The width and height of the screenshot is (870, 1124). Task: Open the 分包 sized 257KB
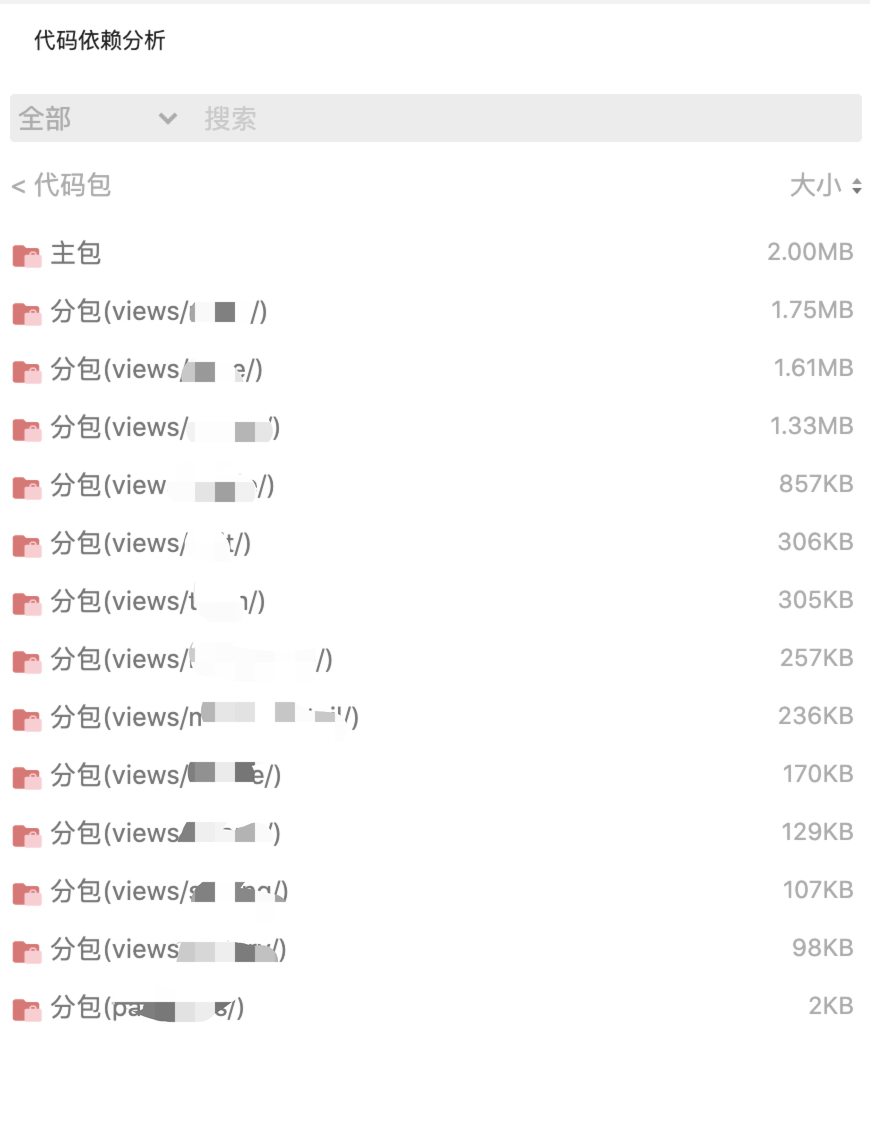[x=190, y=660]
